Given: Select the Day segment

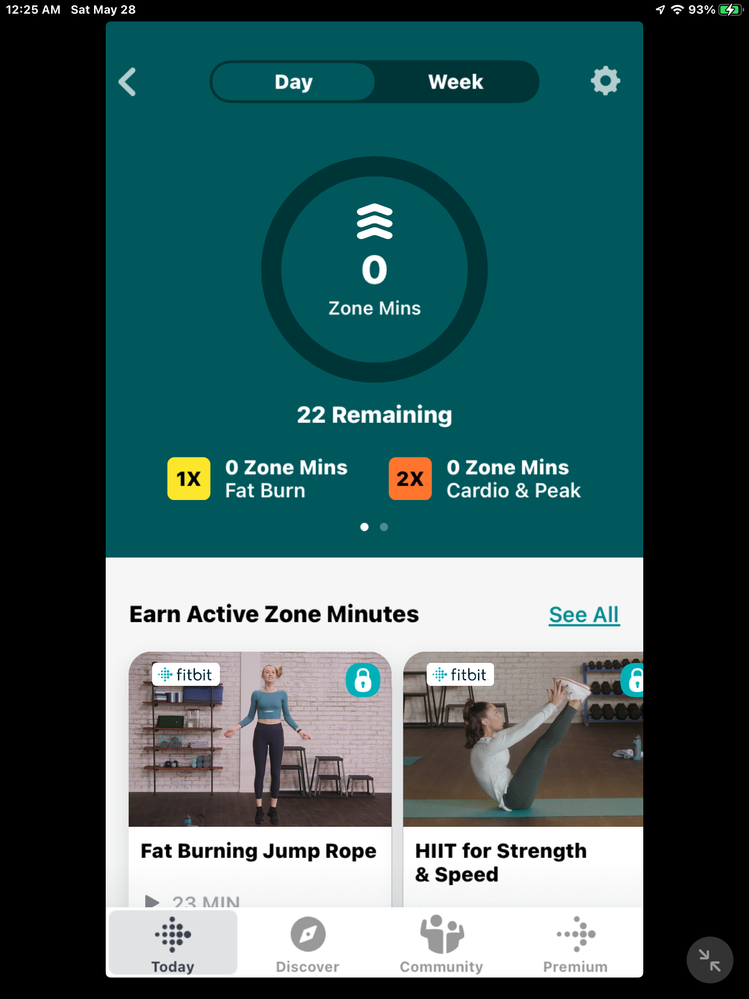Looking at the screenshot, I should point(293,82).
